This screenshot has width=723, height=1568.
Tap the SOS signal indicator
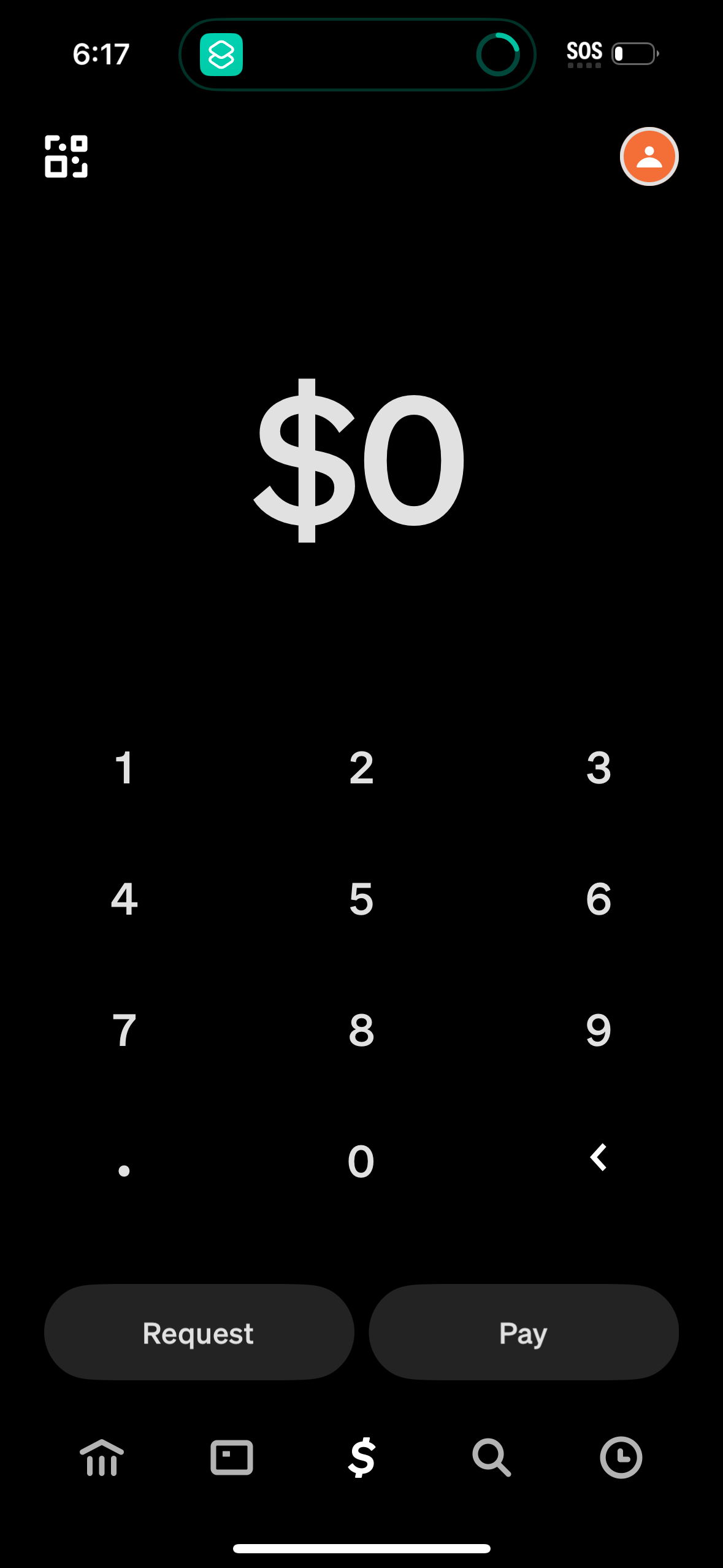point(584,52)
